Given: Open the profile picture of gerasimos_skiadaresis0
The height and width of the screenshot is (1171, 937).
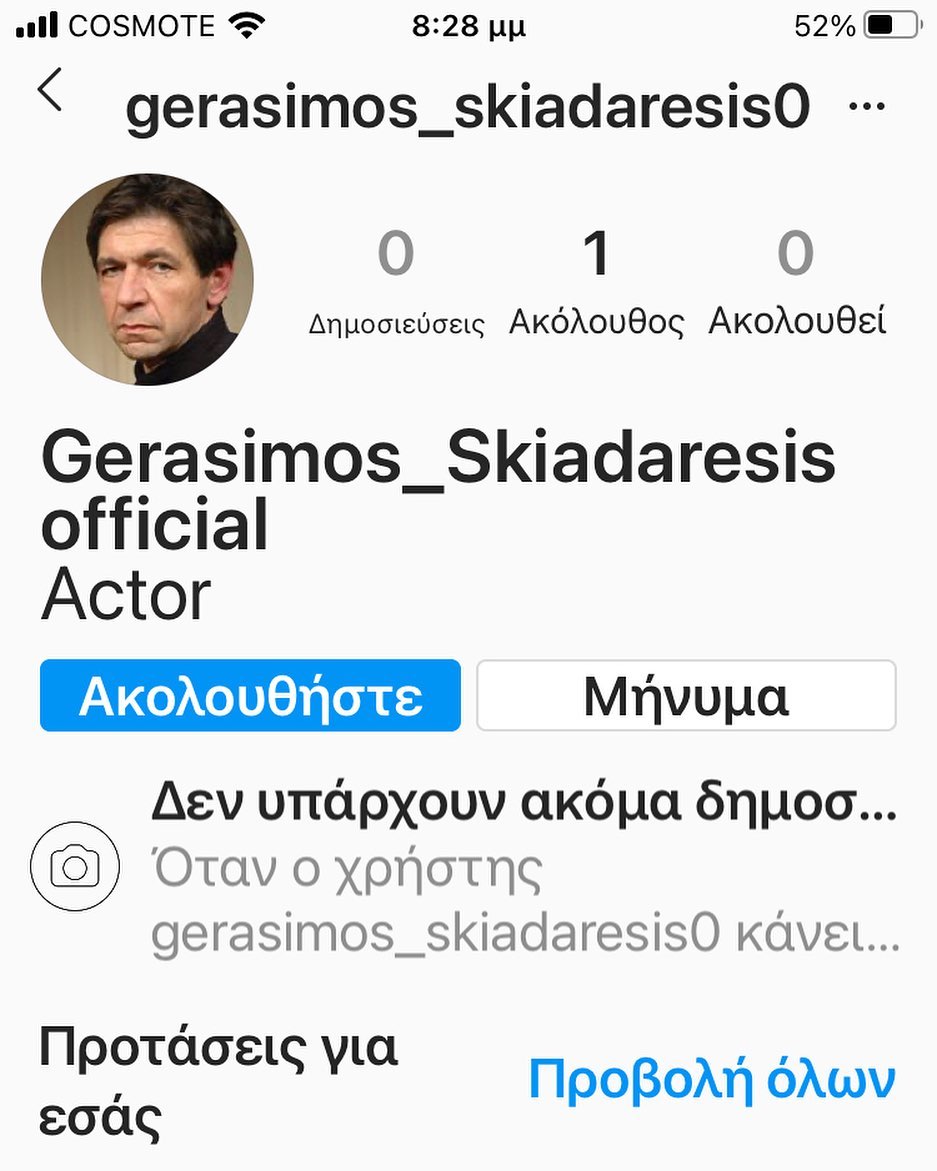Looking at the screenshot, I should 147,279.
